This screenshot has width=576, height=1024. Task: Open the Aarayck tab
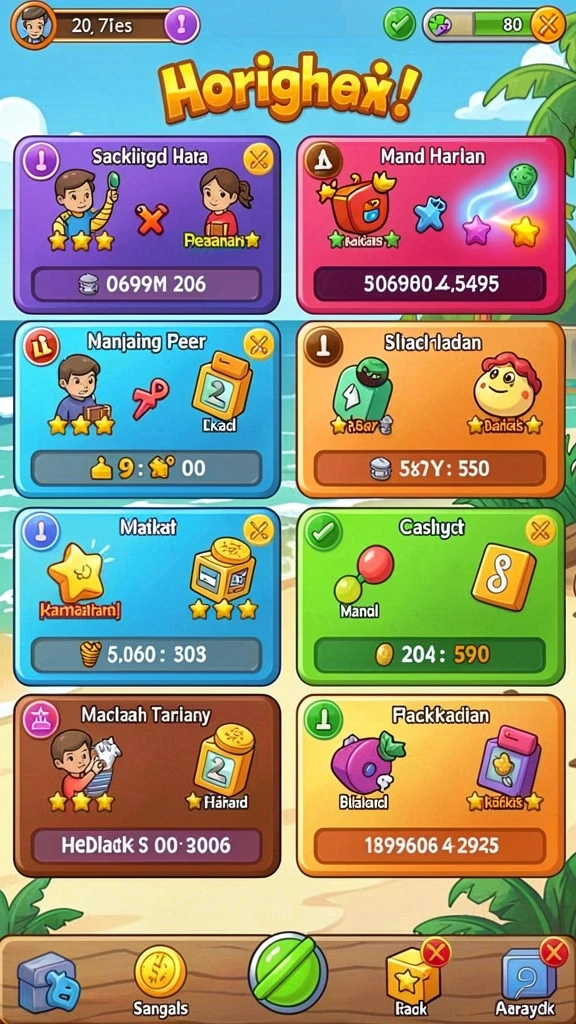tap(529, 980)
